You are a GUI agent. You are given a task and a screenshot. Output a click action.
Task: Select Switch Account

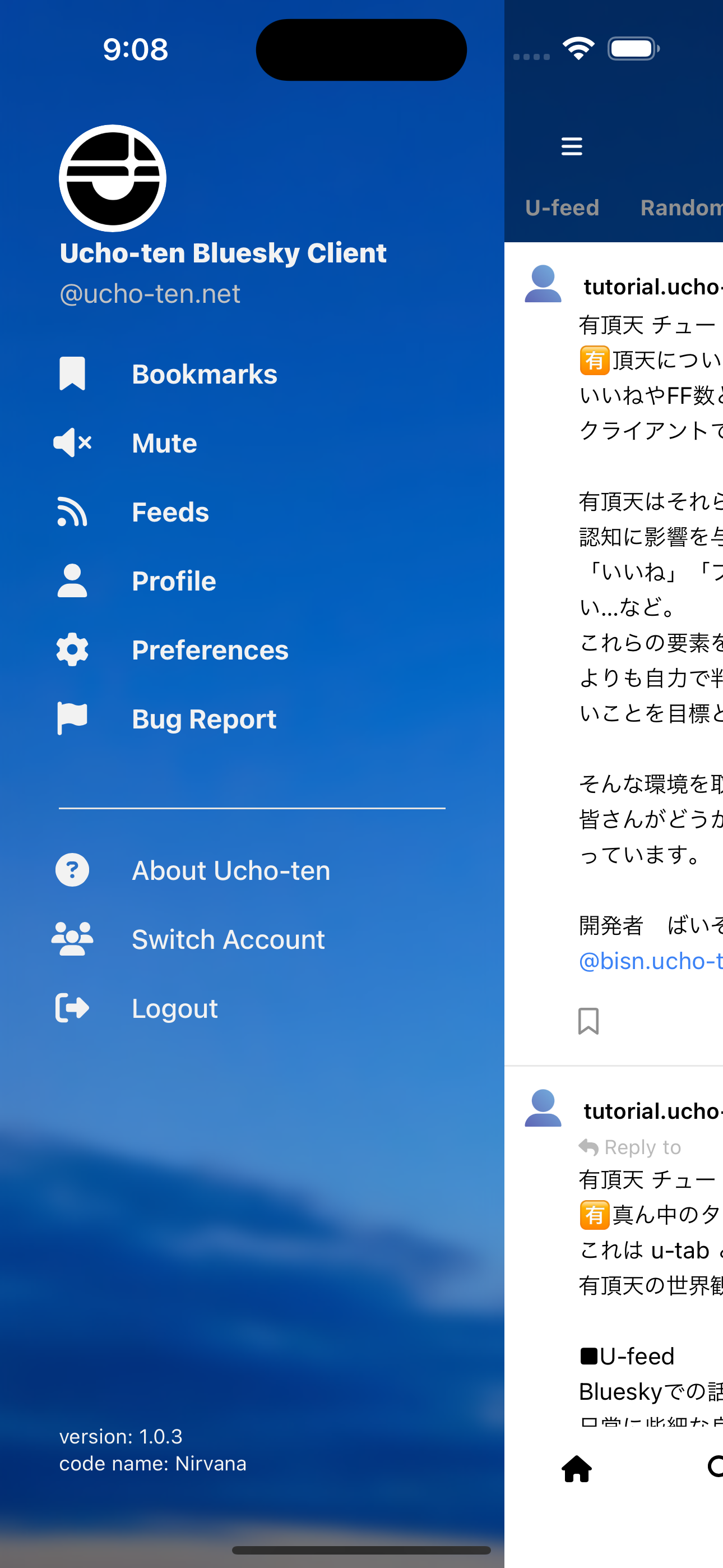pyautogui.click(x=228, y=939)
